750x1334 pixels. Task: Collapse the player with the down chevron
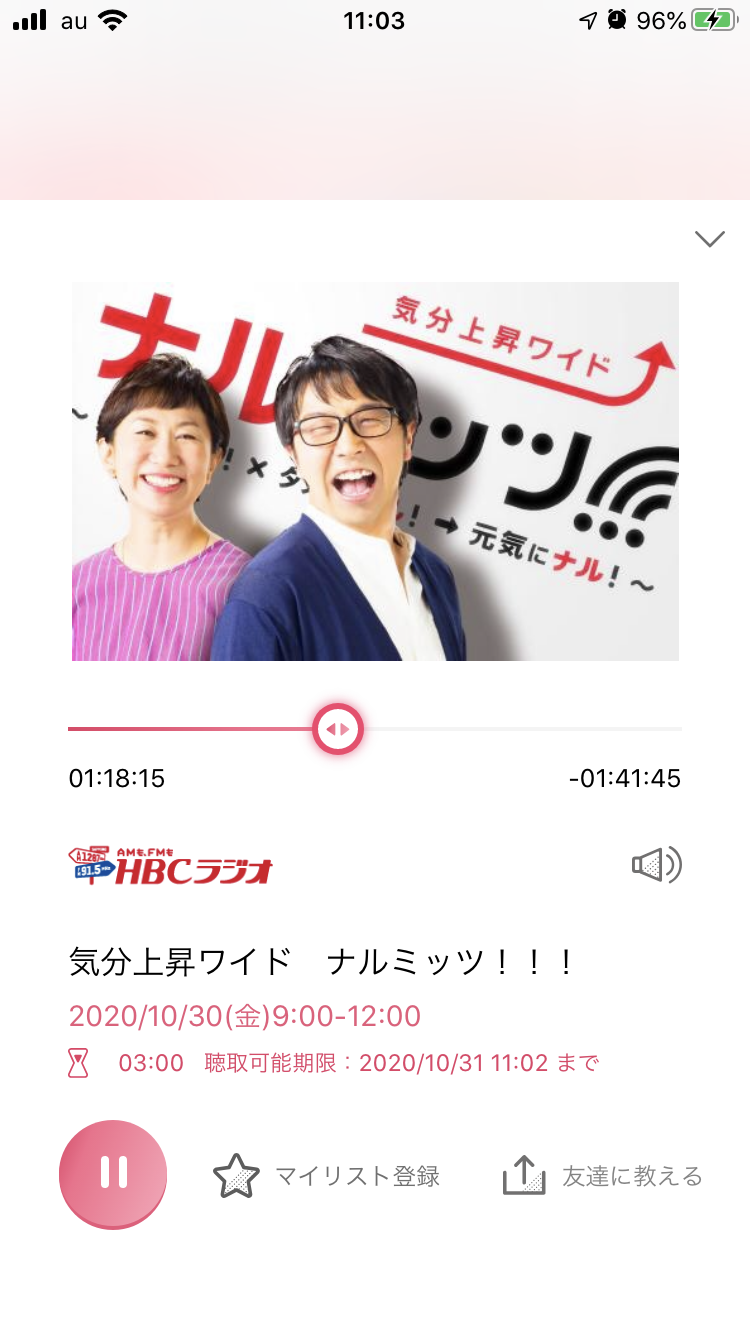(x=709, y=239)
